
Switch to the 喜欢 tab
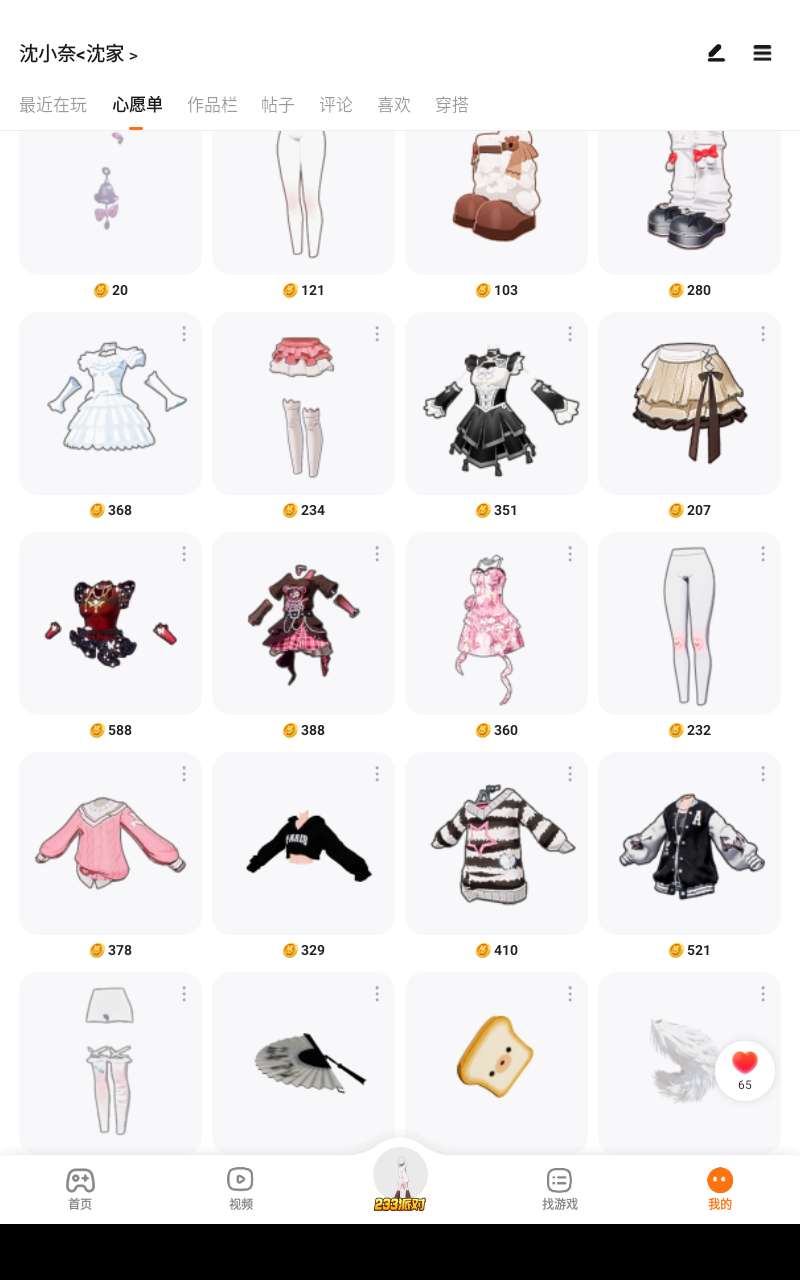[394, 105]
